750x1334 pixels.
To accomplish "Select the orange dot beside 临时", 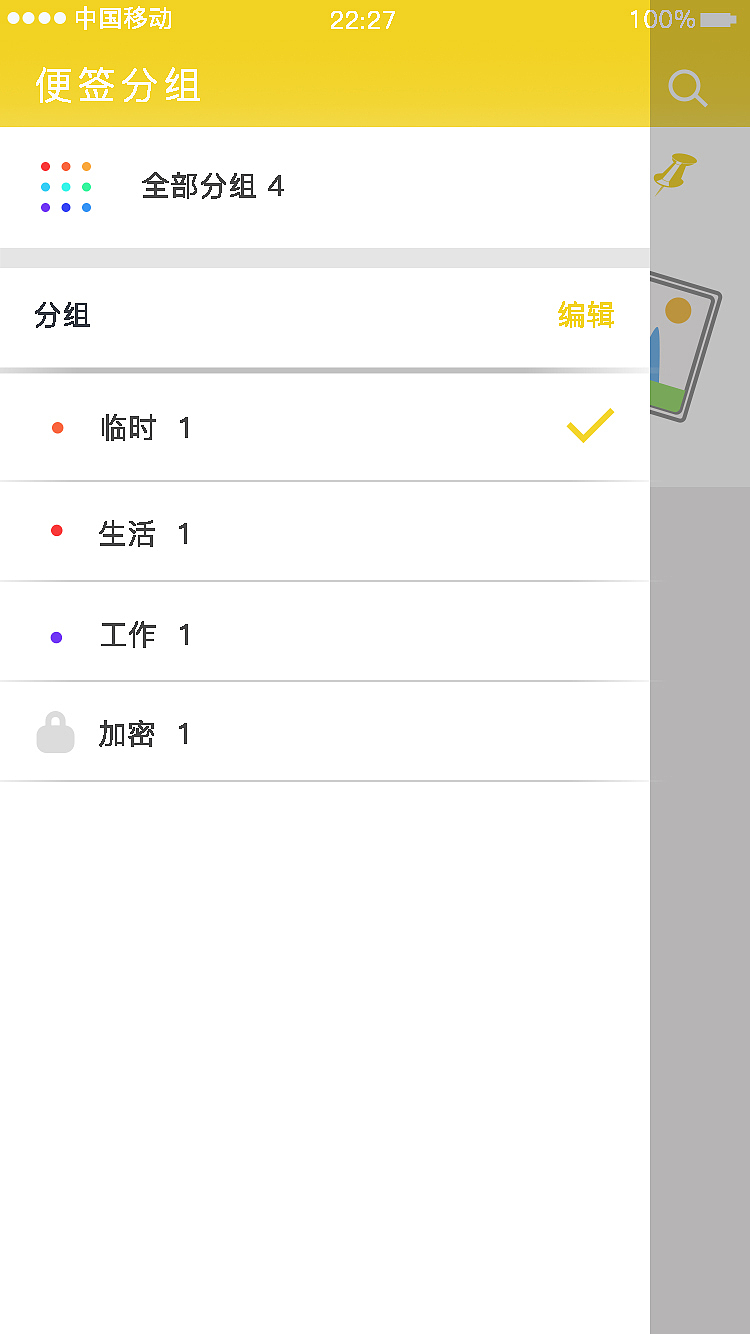I will pos(57,427).
